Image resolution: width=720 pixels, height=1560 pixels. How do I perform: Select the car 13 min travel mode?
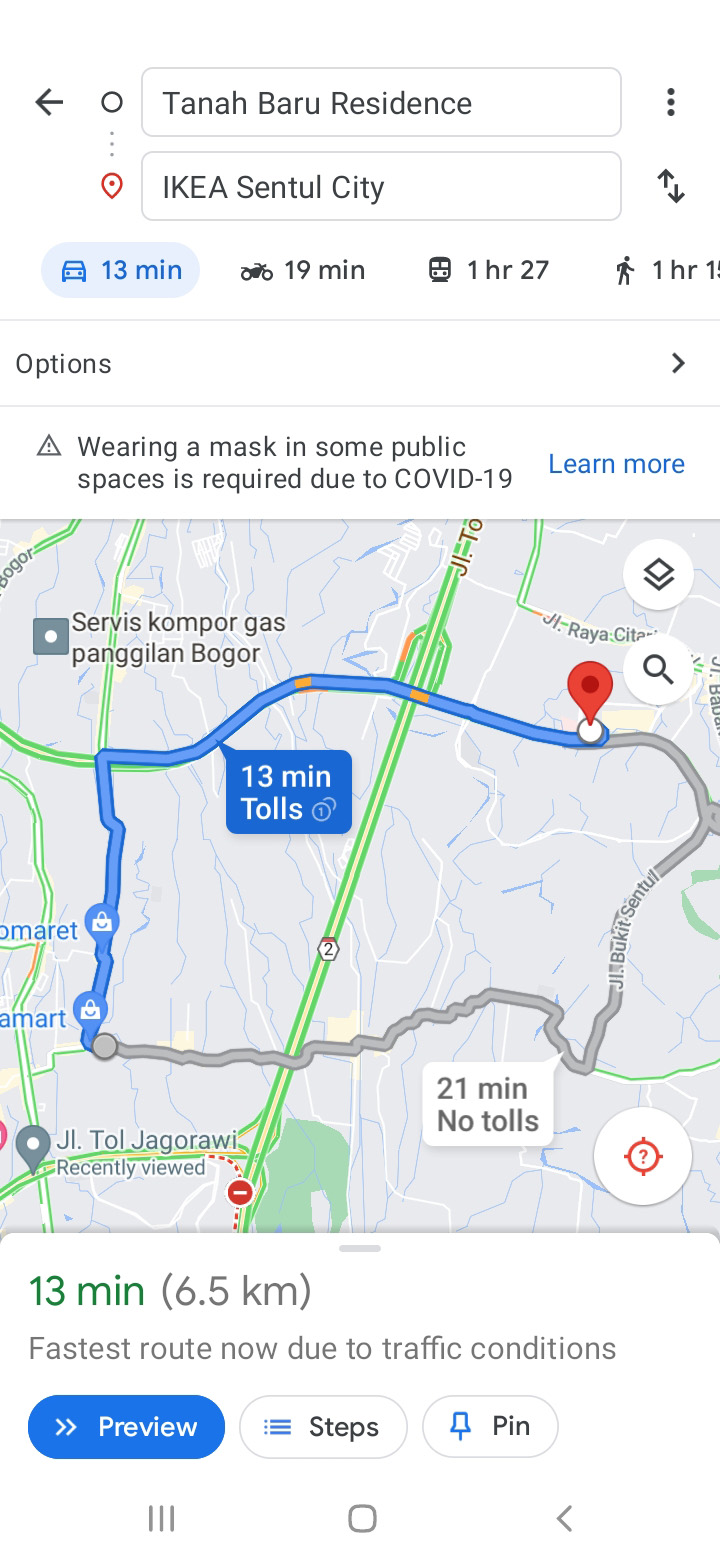pos(120,270)
